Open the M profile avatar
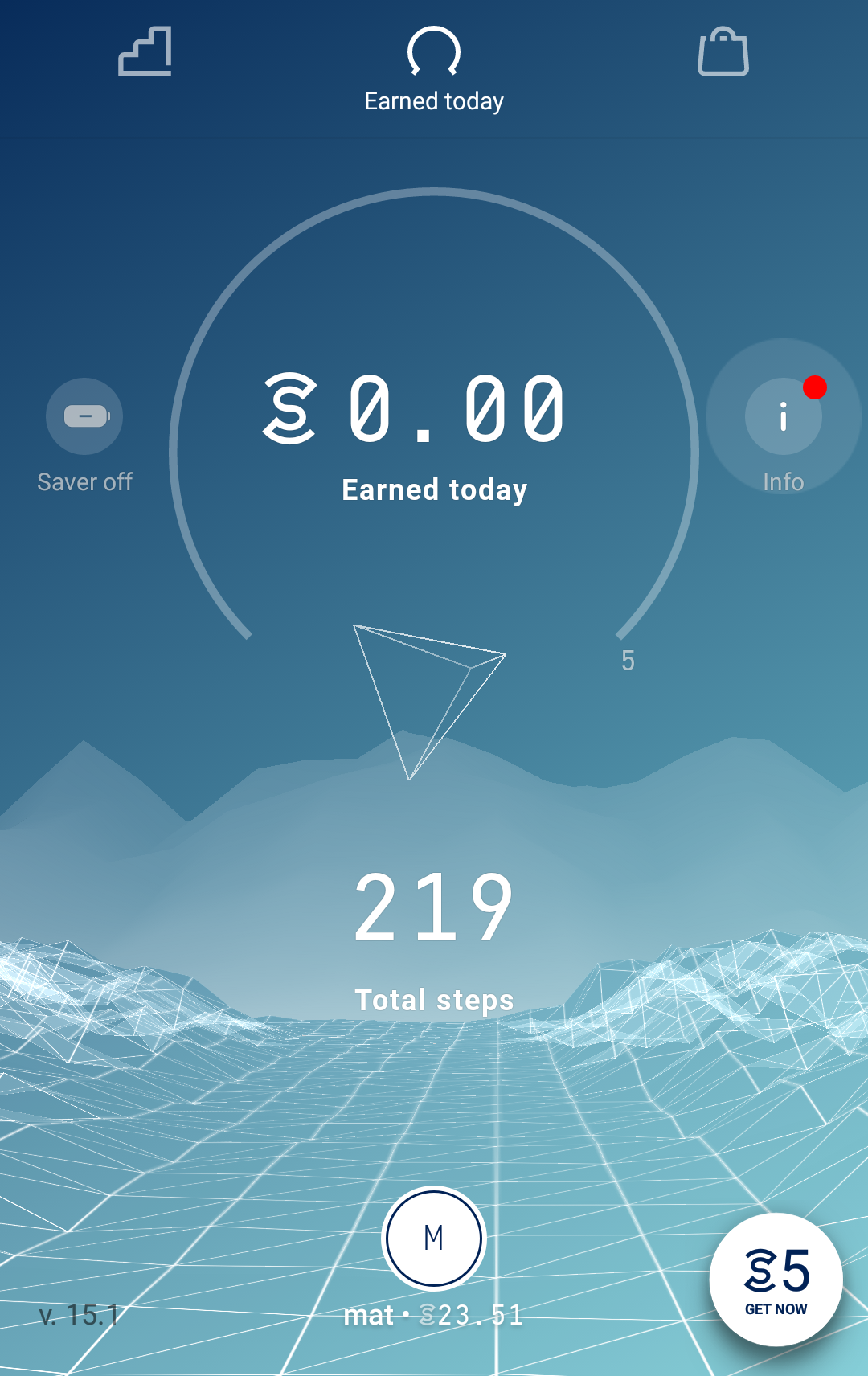Image resolution: width=868 pixels, height=1376 pixels. pyautogui.click(x=434, y=1238)
